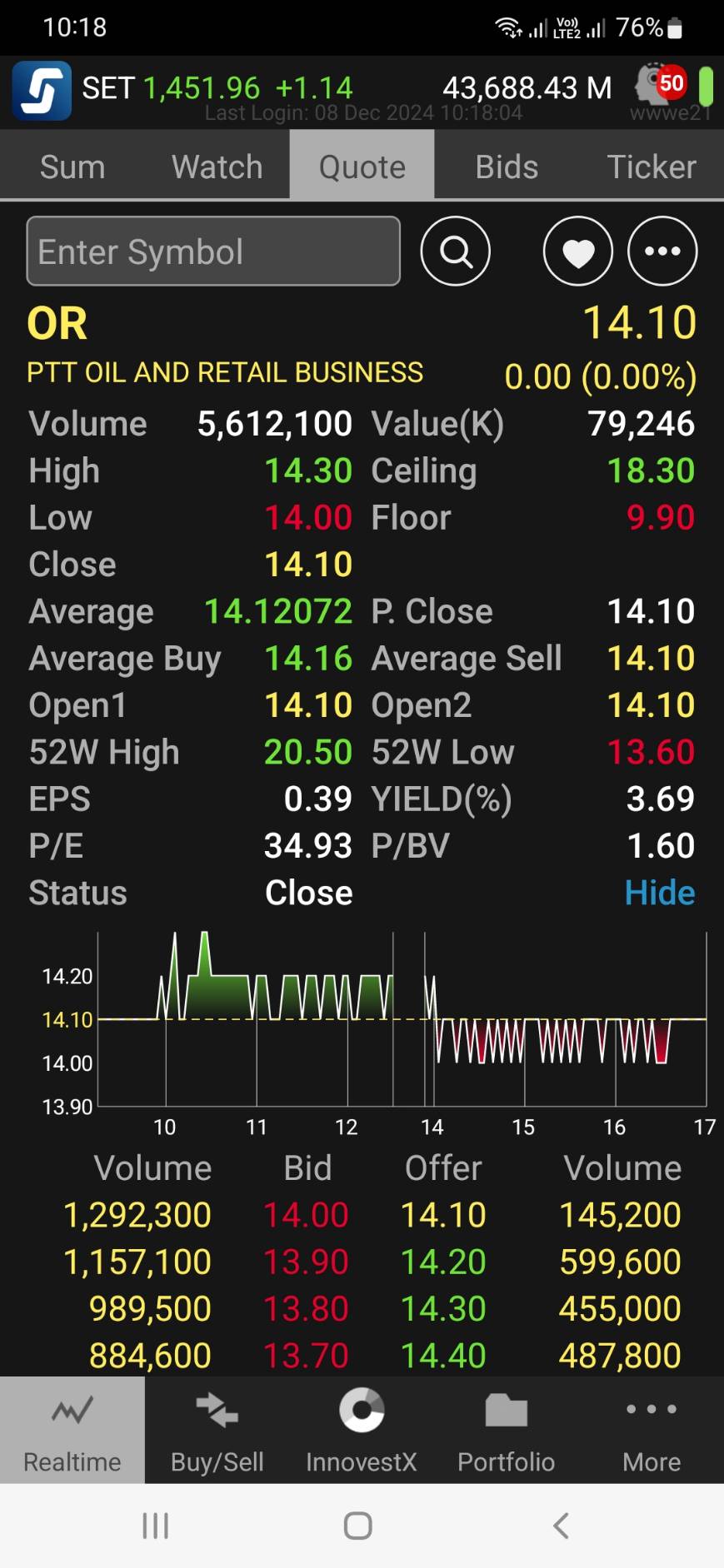Select the Quote tab
Viewport: 724px width, 1568px height.
click(362, 167)
